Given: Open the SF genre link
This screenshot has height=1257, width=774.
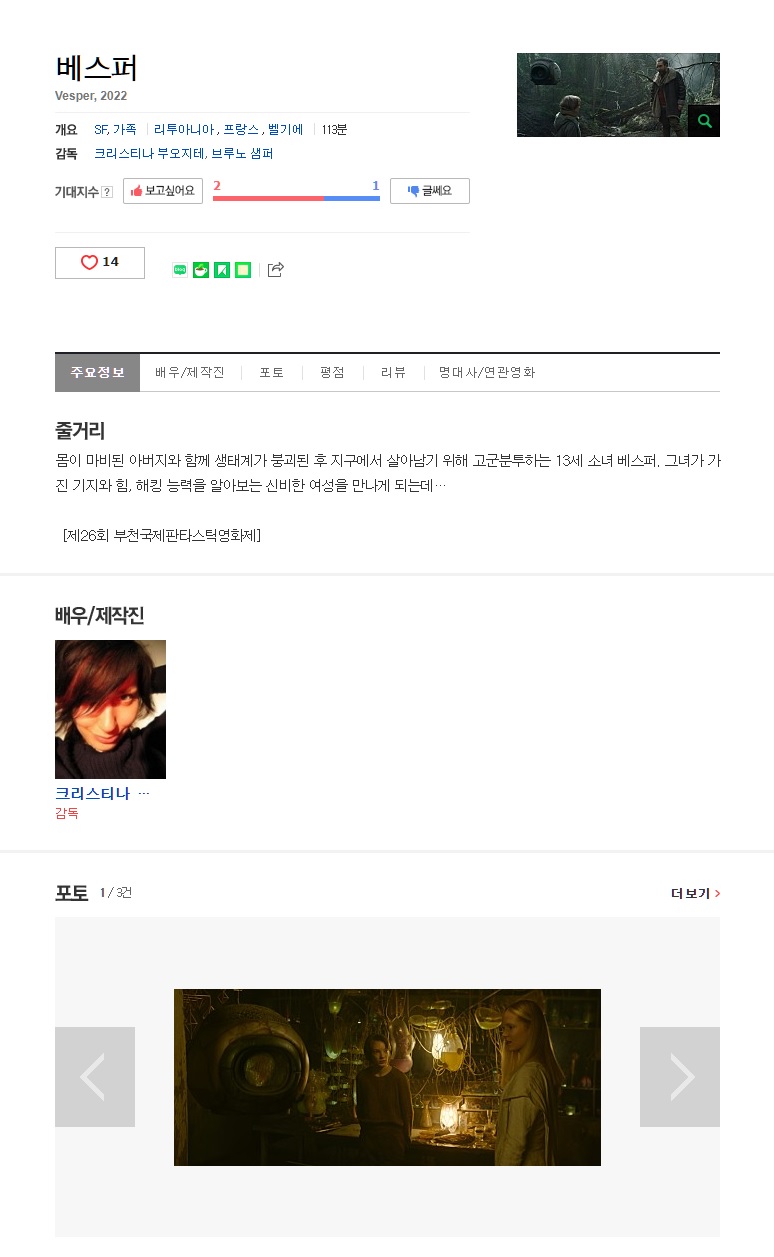Looking at the screenshot, I should 100,129.
